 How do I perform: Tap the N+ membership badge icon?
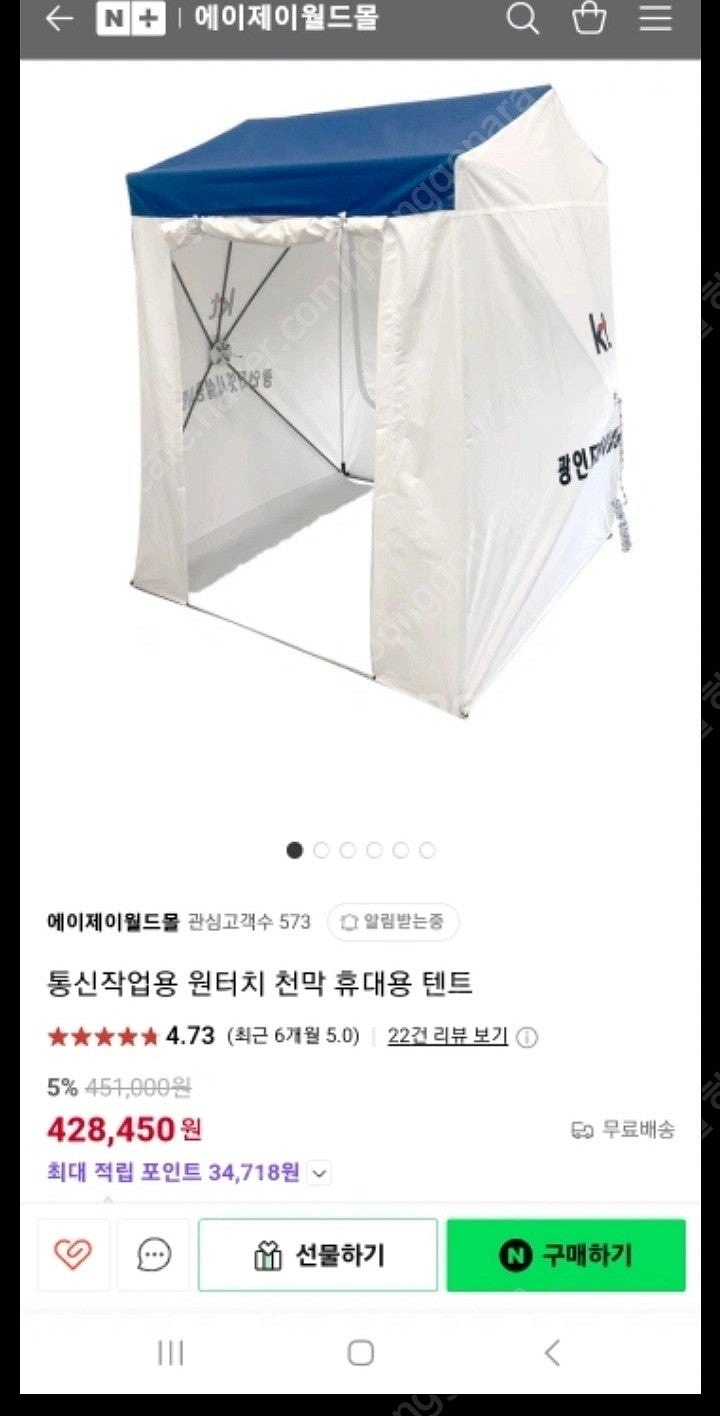[x=133, y=19]
